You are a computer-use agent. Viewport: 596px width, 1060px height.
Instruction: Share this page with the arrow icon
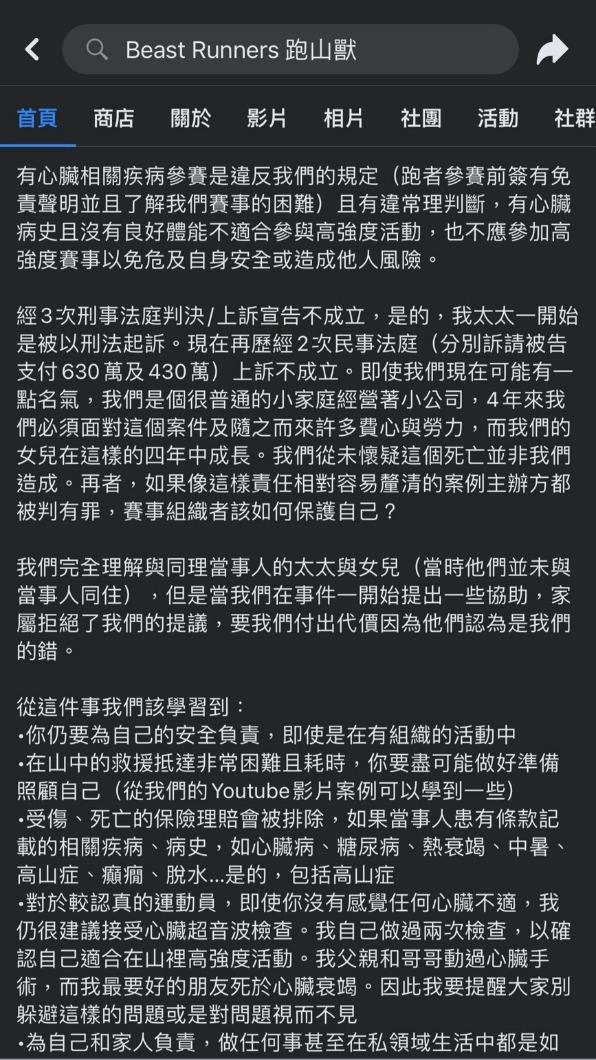(x=552, y=50)
